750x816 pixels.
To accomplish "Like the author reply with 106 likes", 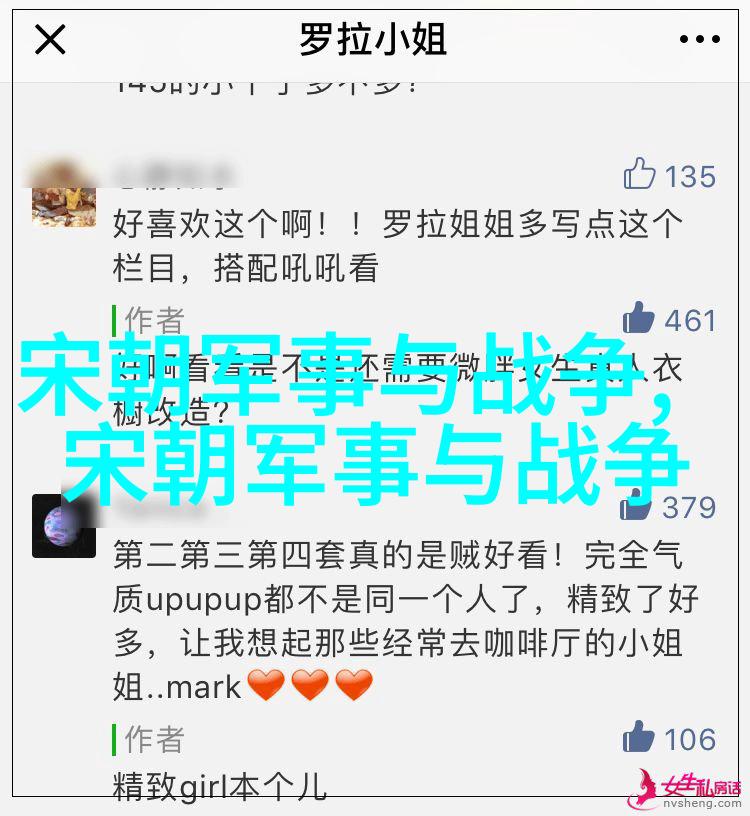I will (x=639, y=738).
